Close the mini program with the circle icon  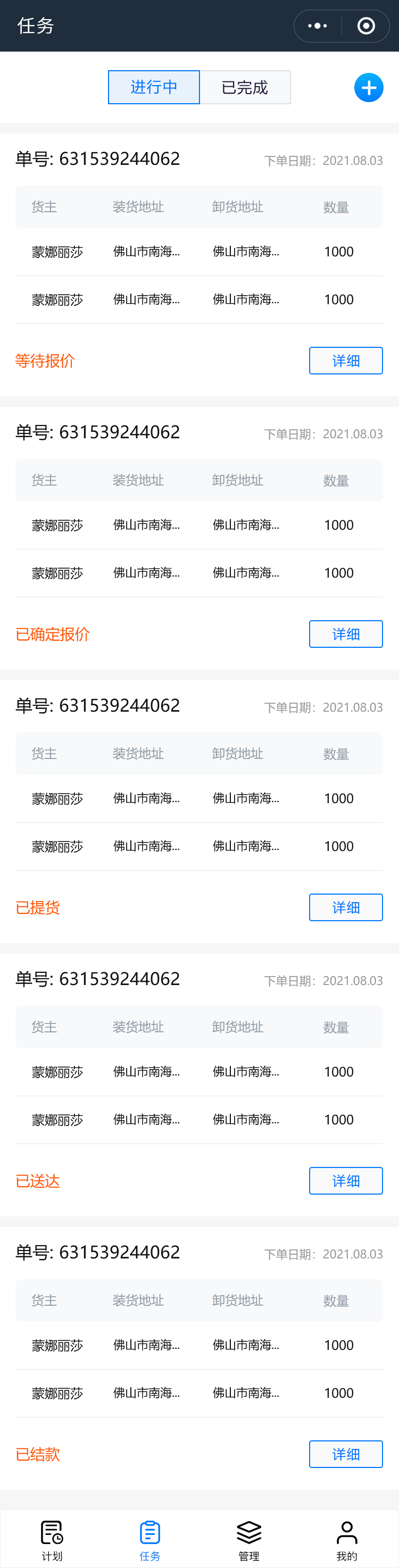[x=365, y=26]
